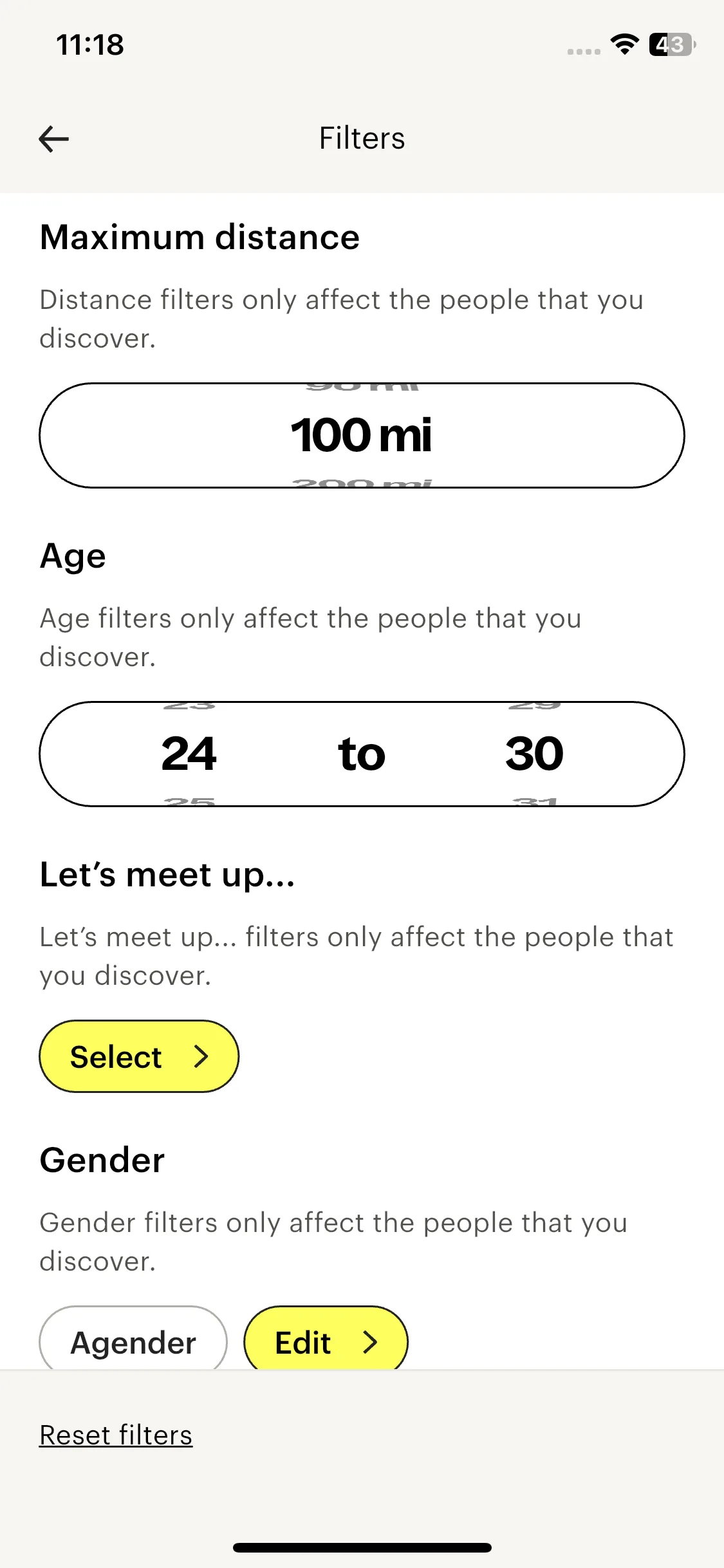The width and height of the screenshot is (724, 1568).
Task: Open the Let's meet up Select button
Action: point(139,1056)
